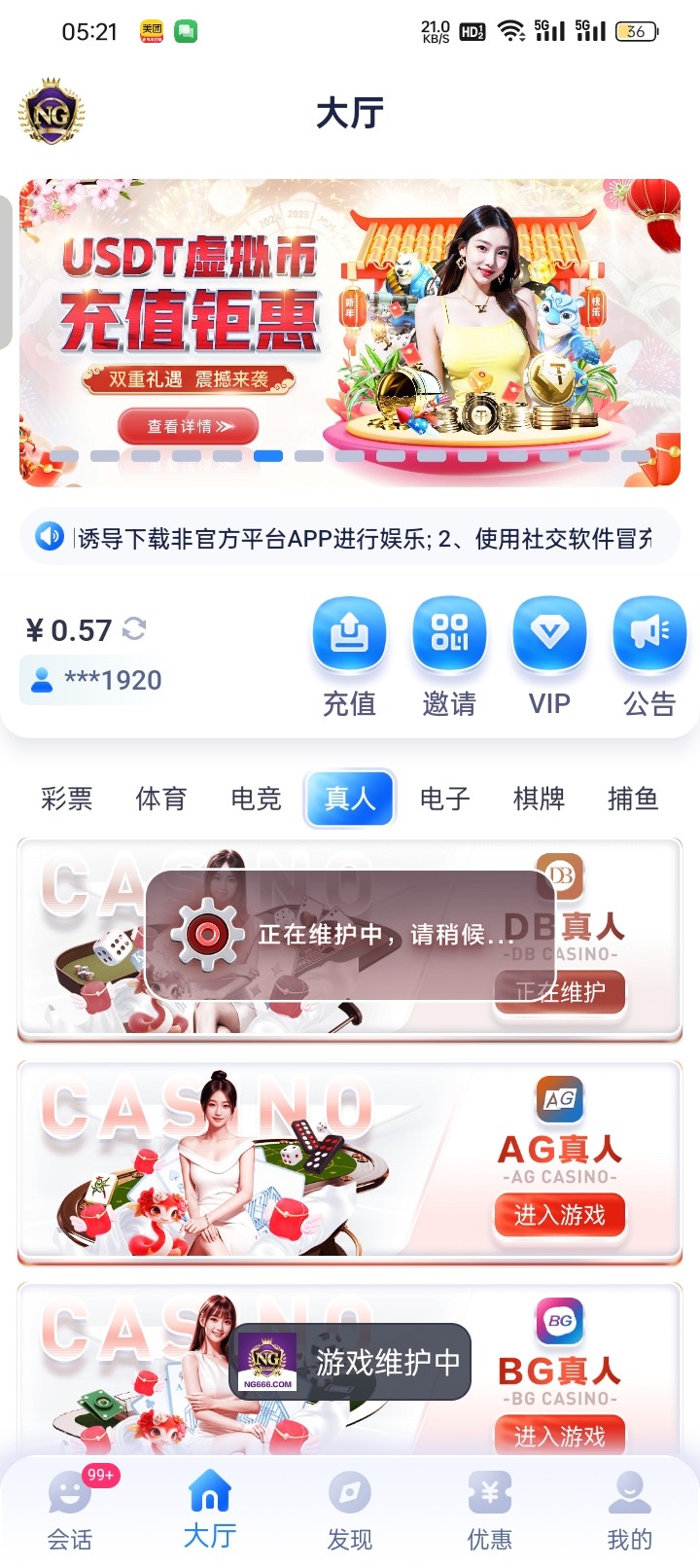Open the 优惠 promotions tab
Screen dimensions: 700x1568
point(490,1509)
